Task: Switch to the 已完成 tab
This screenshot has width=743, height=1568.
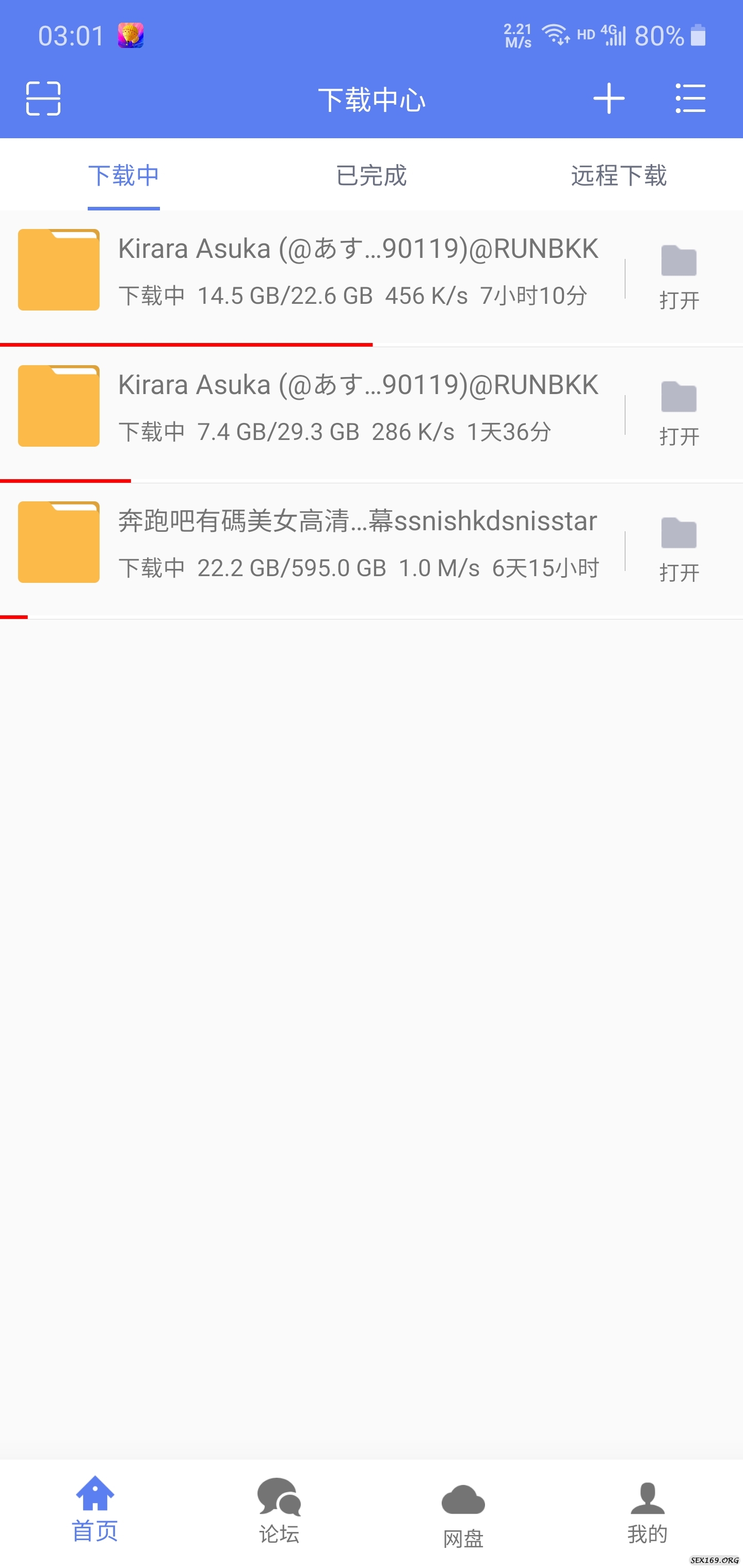Action: click(370, 176)
